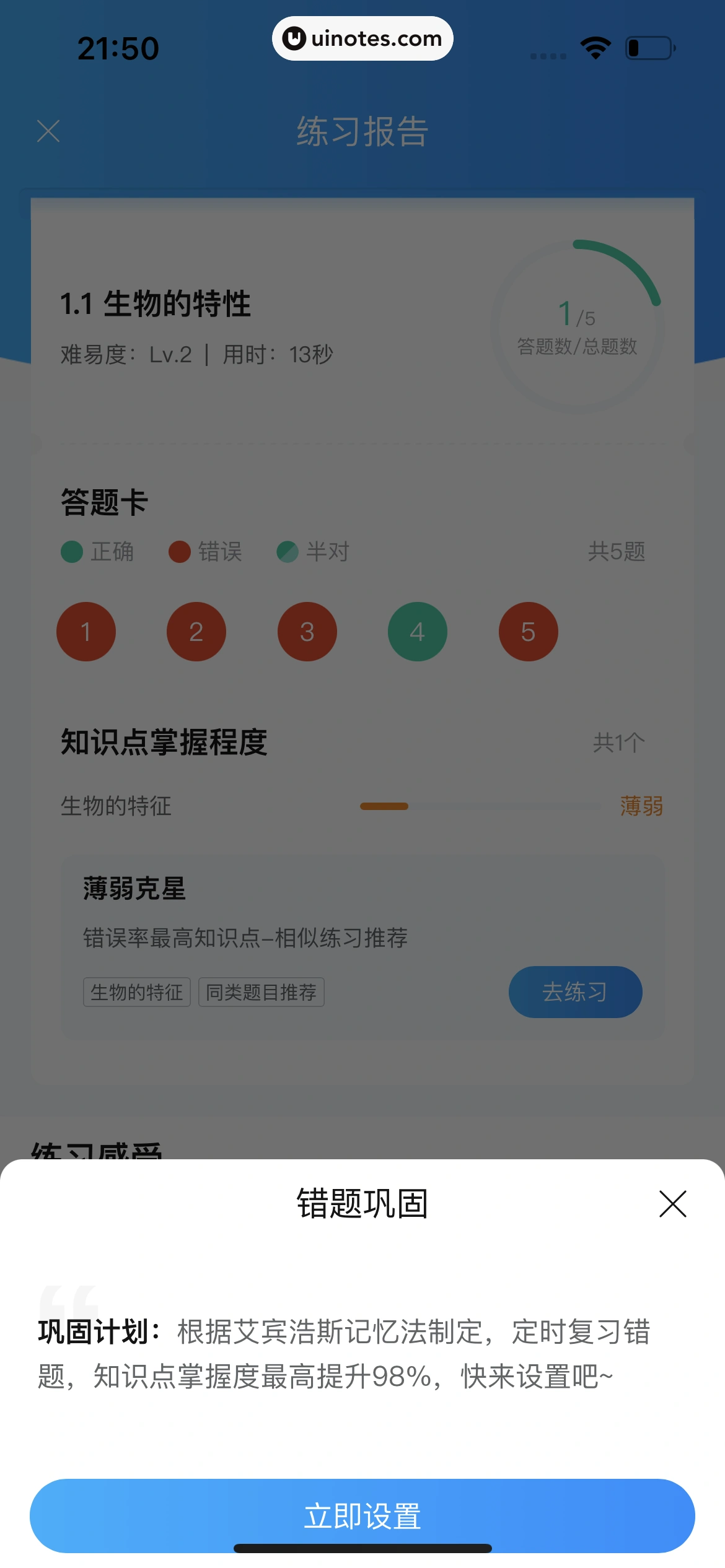The height and width of the screenshot is (1568, 725).
Task: Select question 1 on the answer card
Action: [86, 631]
